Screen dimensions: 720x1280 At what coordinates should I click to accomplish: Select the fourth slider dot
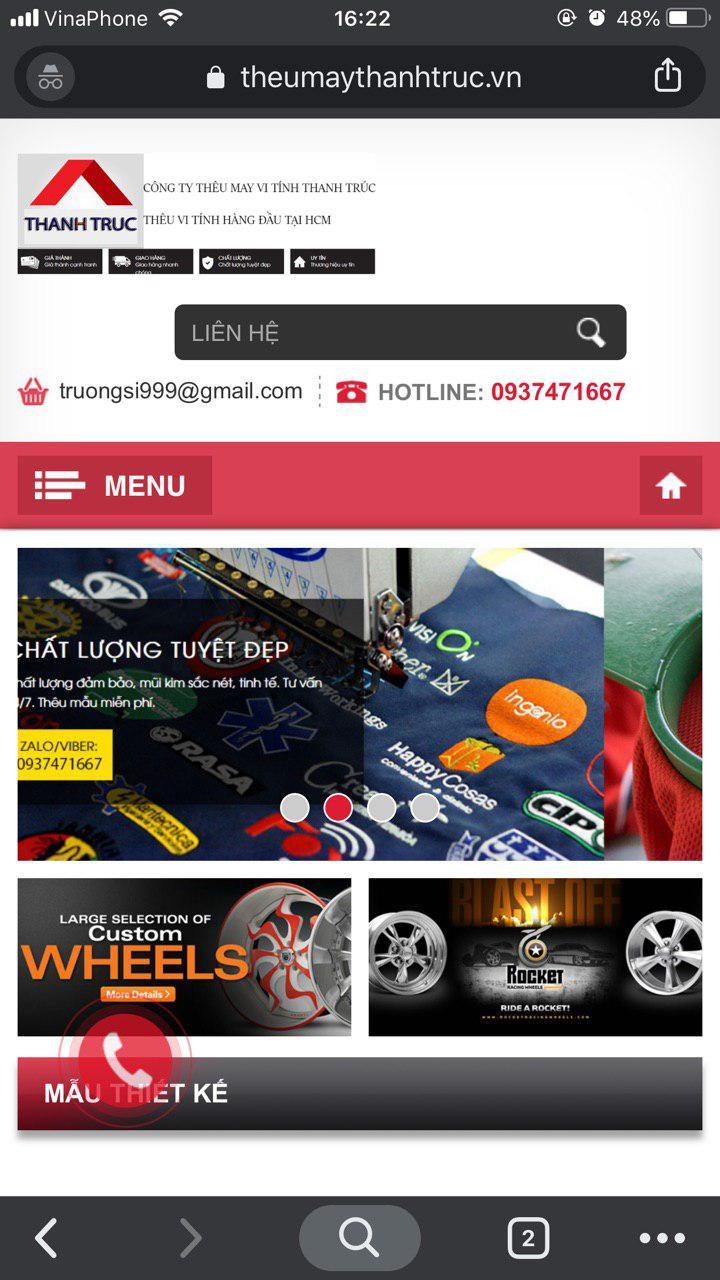click(x=425, y=807)
